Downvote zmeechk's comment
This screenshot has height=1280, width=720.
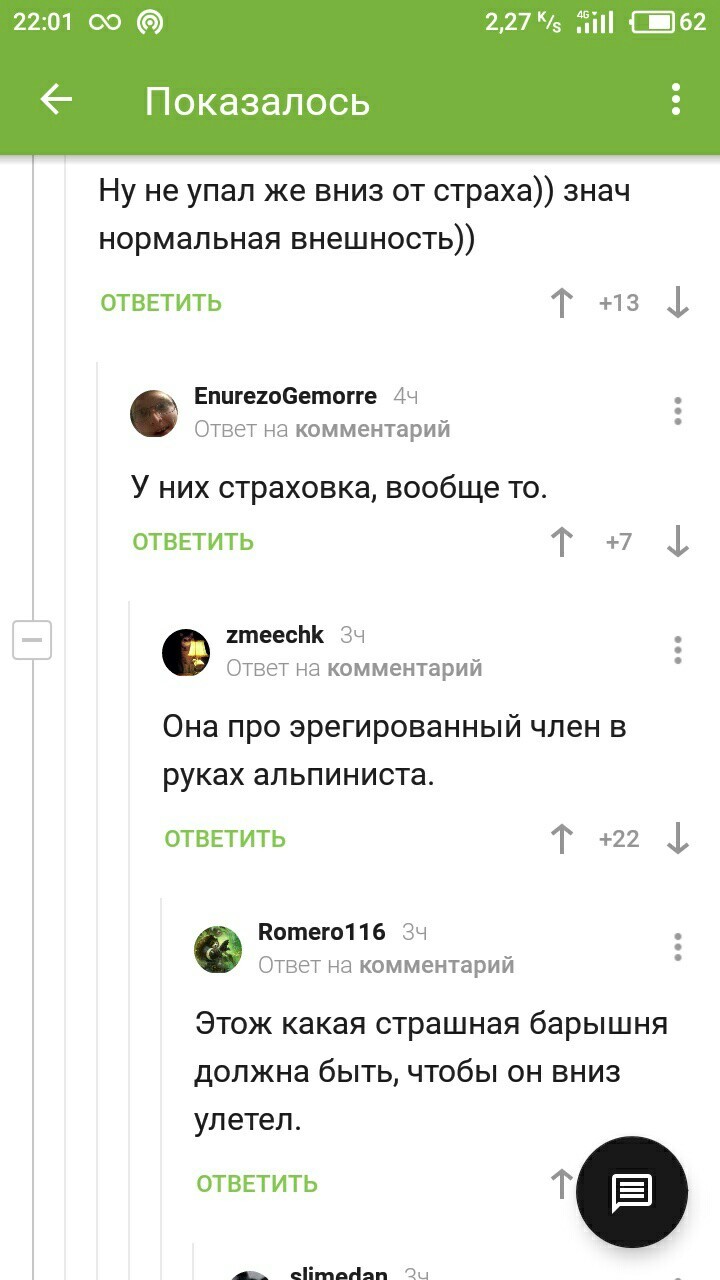click(678, 839)
